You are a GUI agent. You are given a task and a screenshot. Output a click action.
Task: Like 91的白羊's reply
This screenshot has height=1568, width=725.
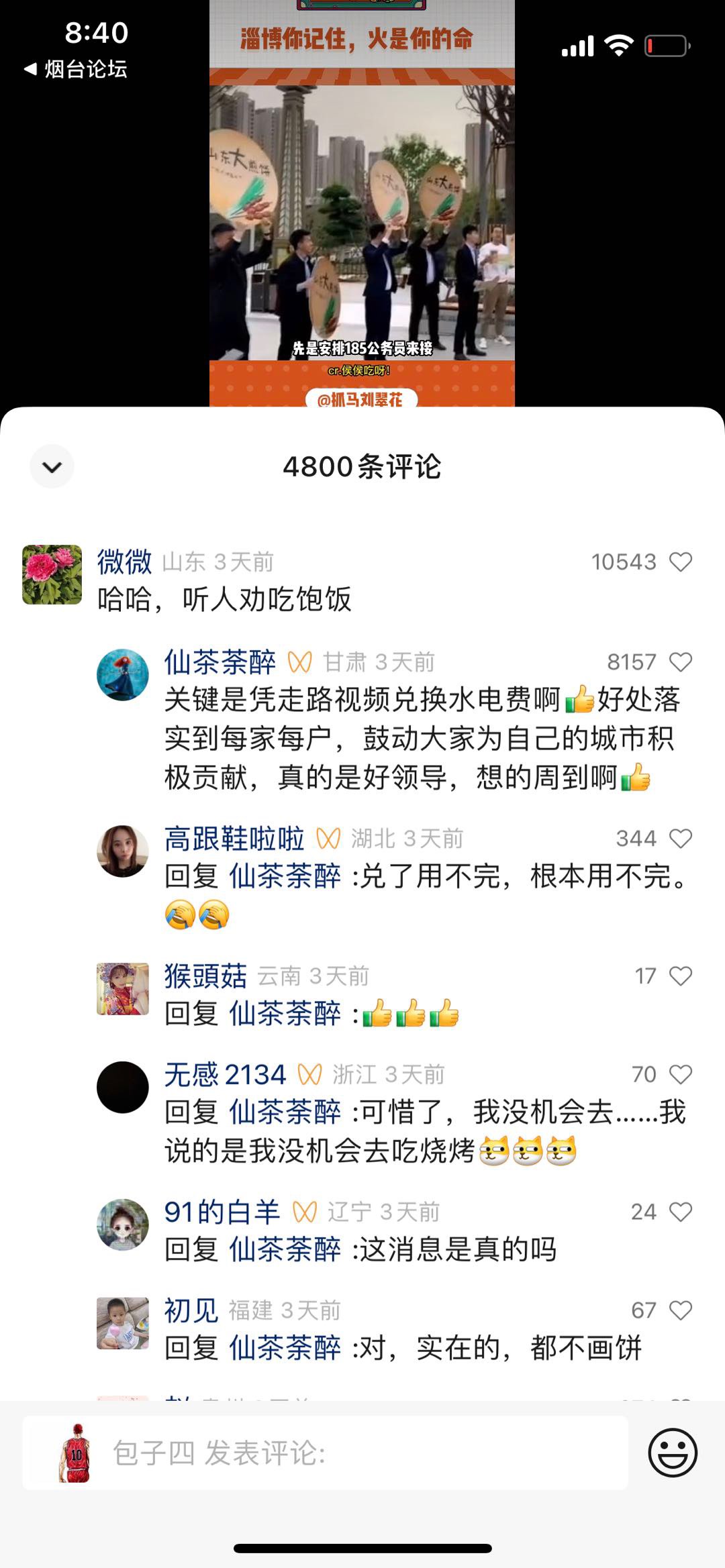pyautogui.click(x=681, y=1212)
